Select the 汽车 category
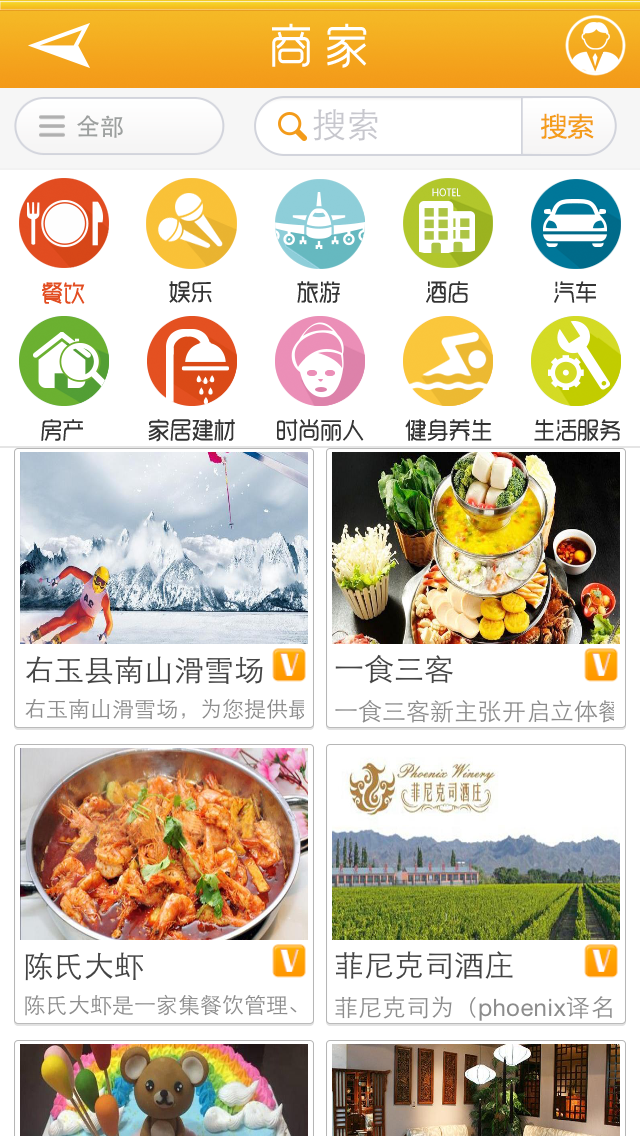The image size is (640, 1136). pos(575,240)
